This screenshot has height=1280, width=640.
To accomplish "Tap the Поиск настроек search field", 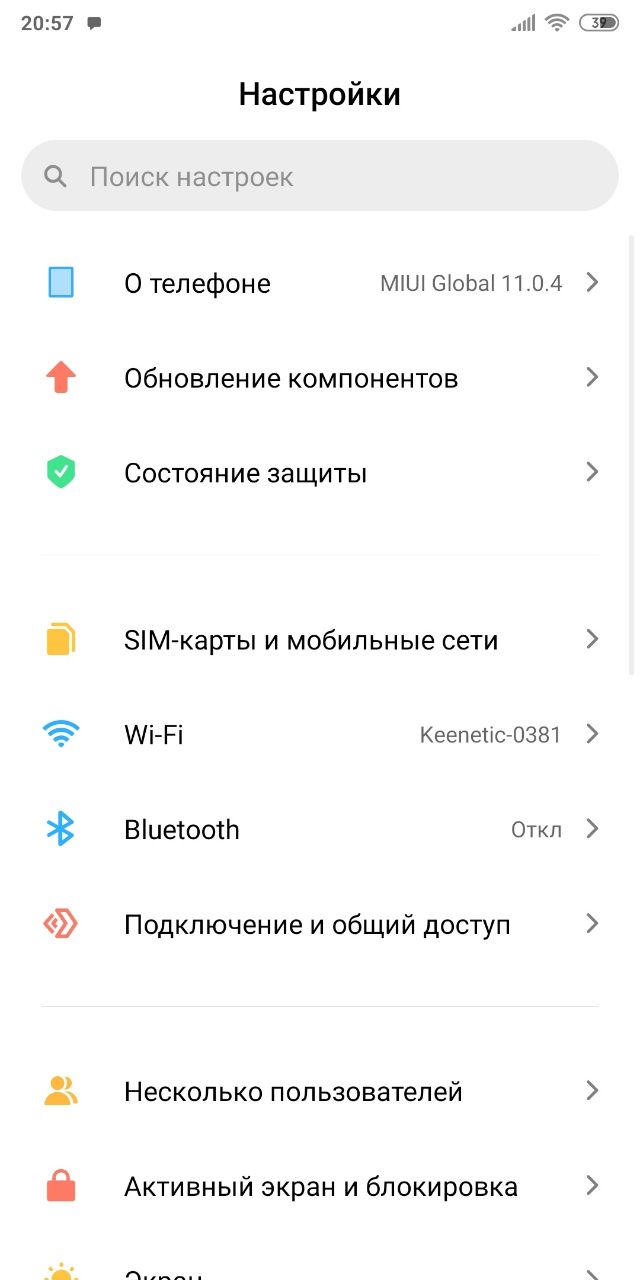I will pyautogui.click(x=320, y=176).
